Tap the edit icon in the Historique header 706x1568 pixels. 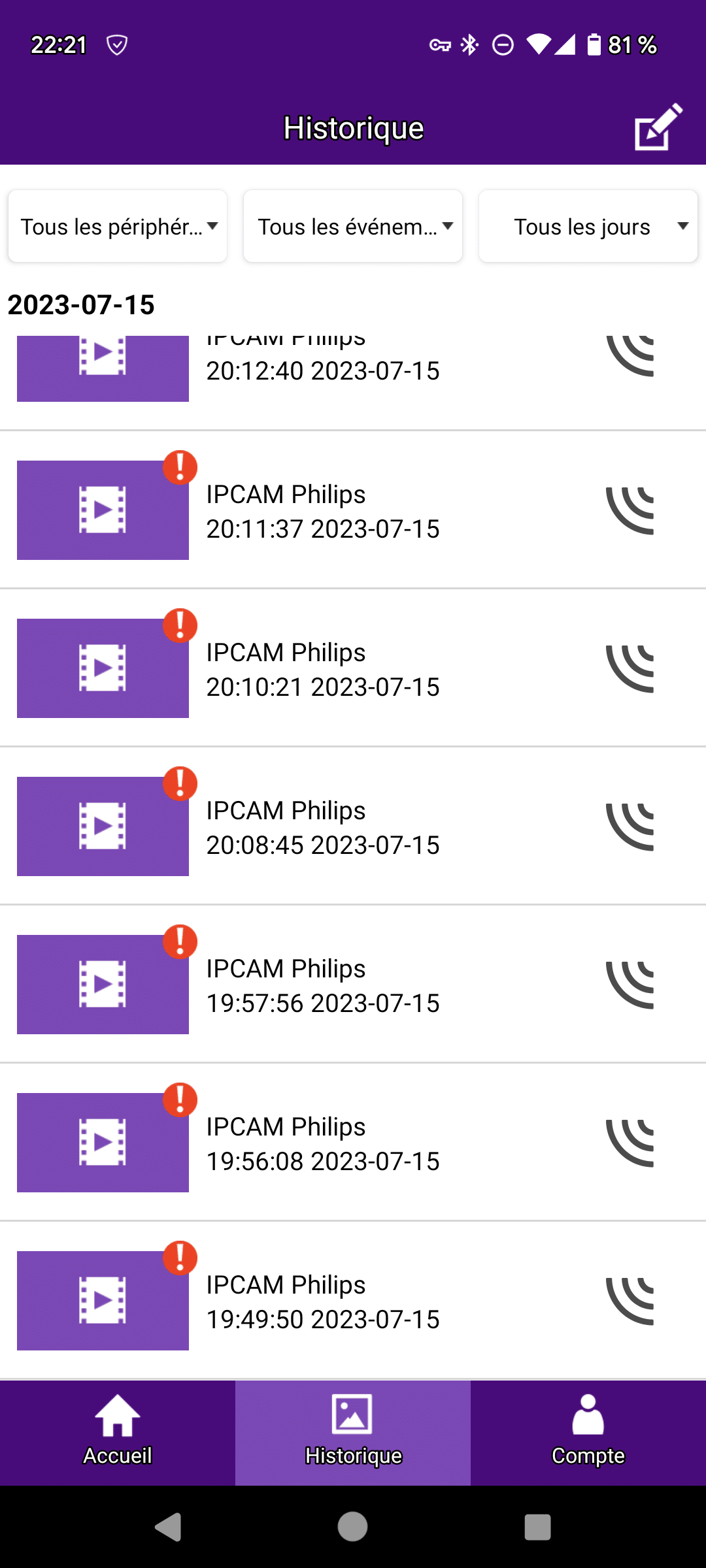point(658,127)
